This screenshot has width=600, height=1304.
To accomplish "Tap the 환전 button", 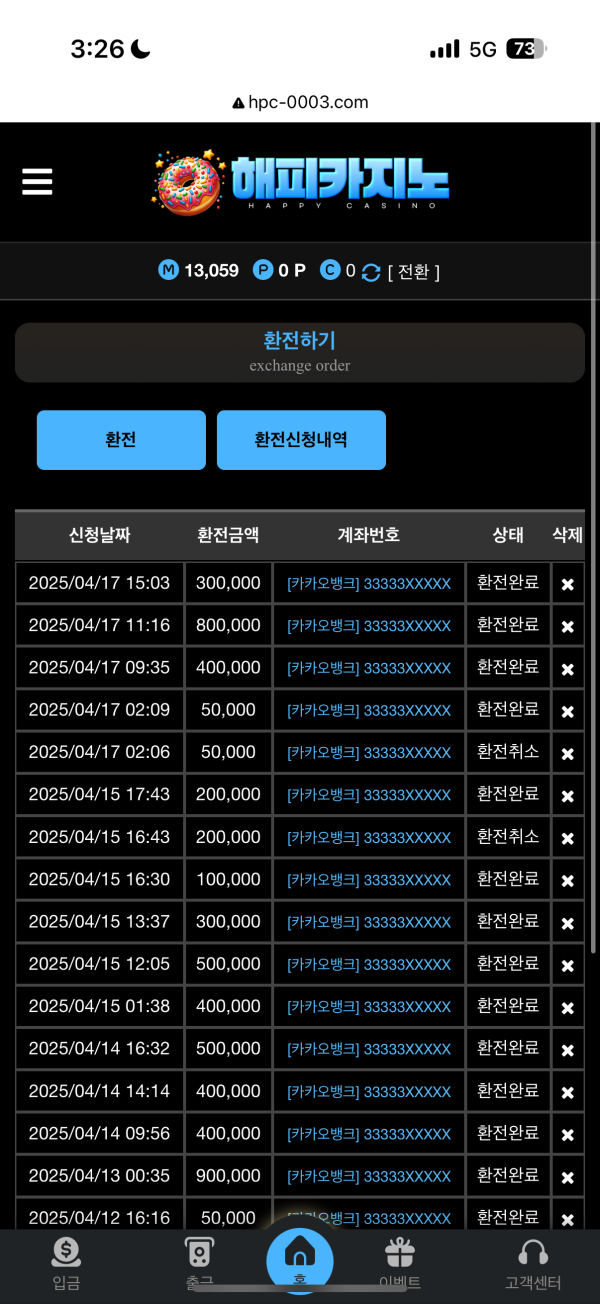I will click(x=121, y=440).
